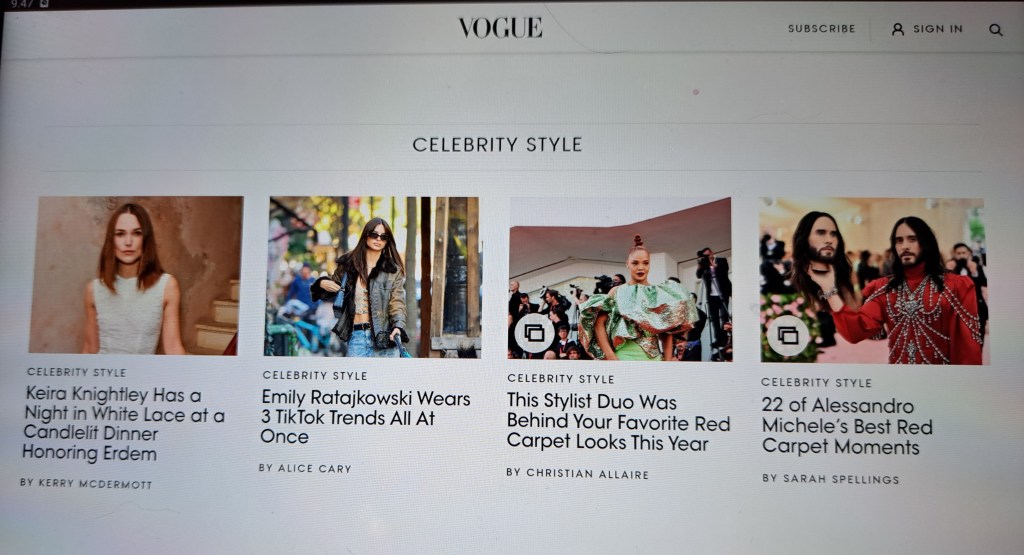Open Keira Knightley article photo
The height and width of the screenshot is (555, 1024).
(137, 275)
